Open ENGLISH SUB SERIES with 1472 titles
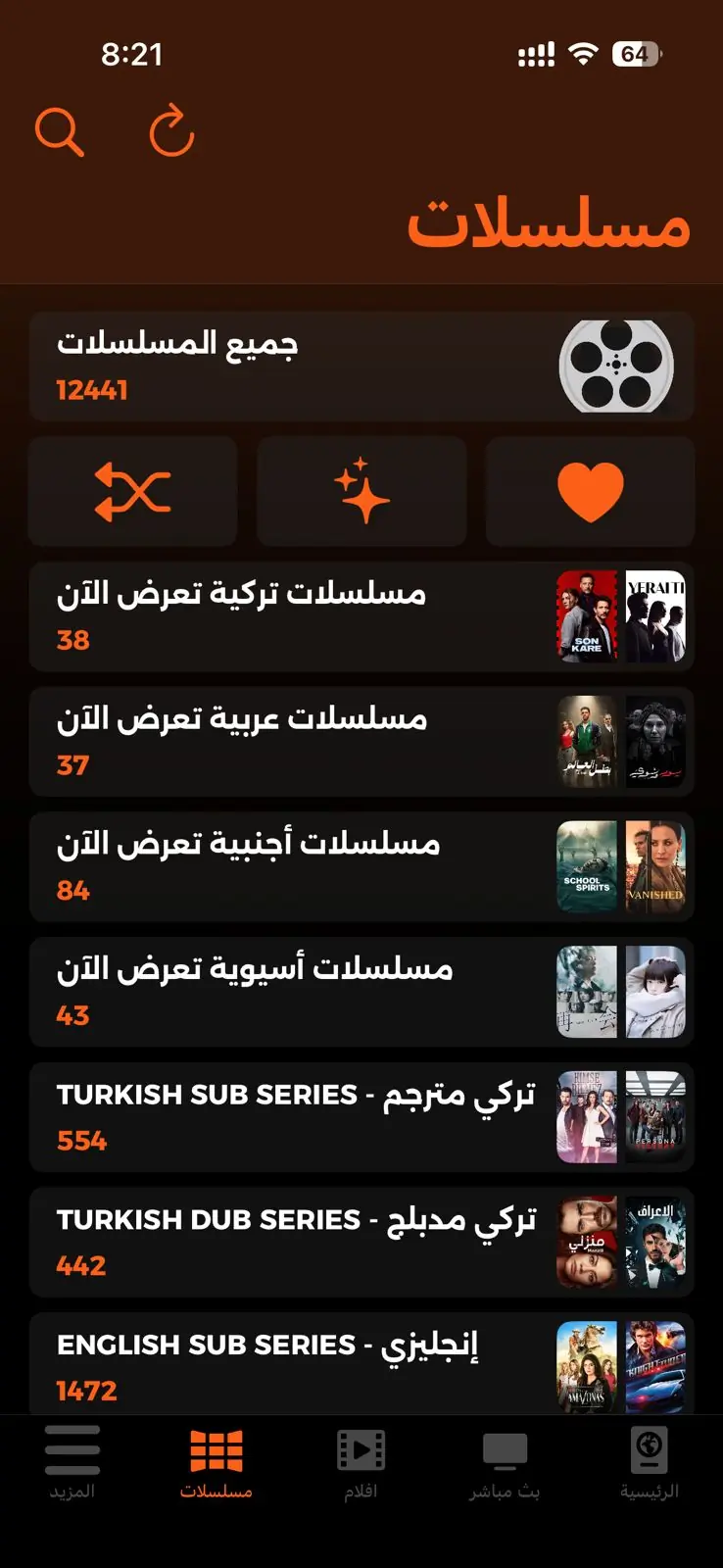The image size is (723, 1568). [361, 1367]
